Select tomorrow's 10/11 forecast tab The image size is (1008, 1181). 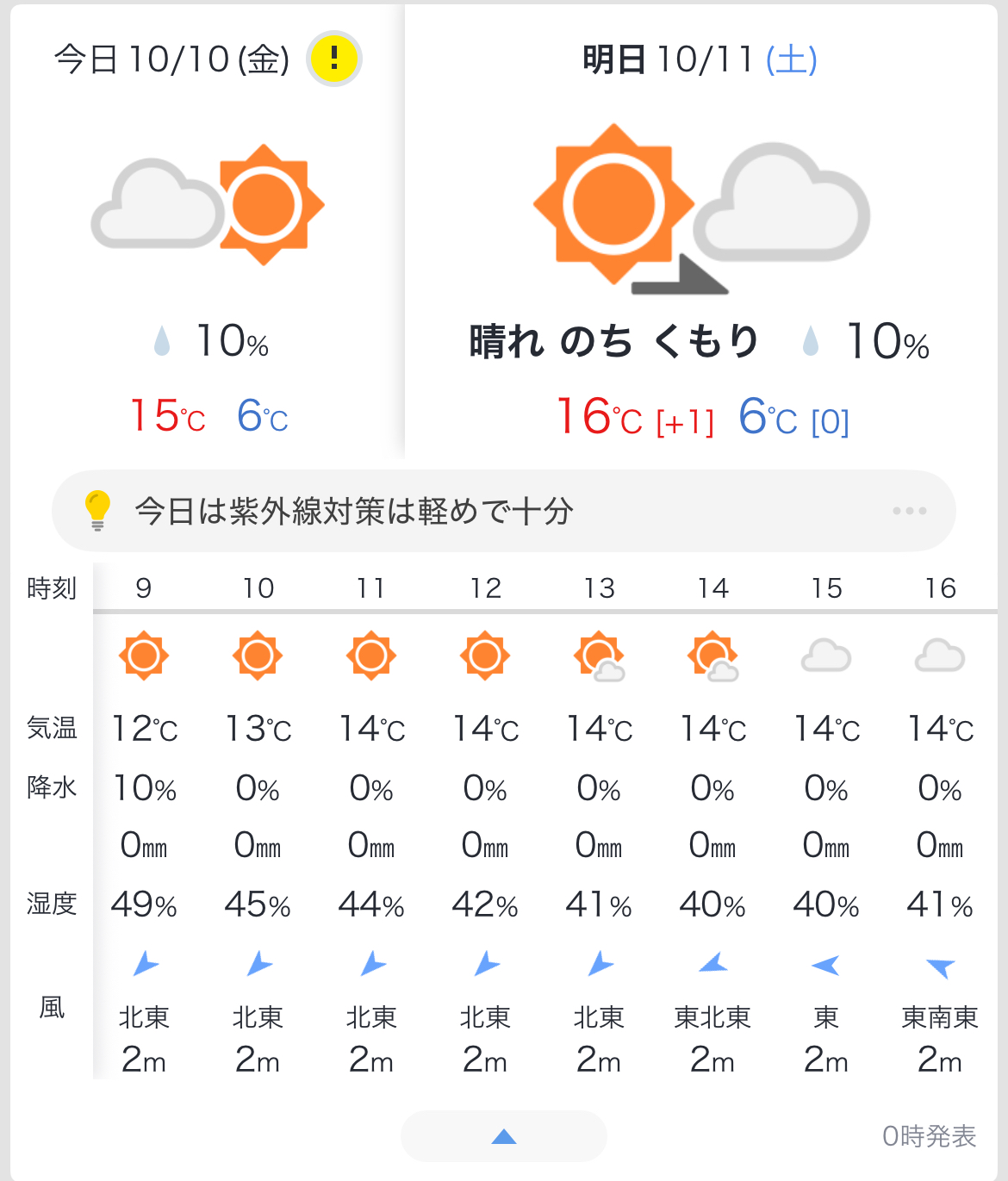[x=700, y=59]
